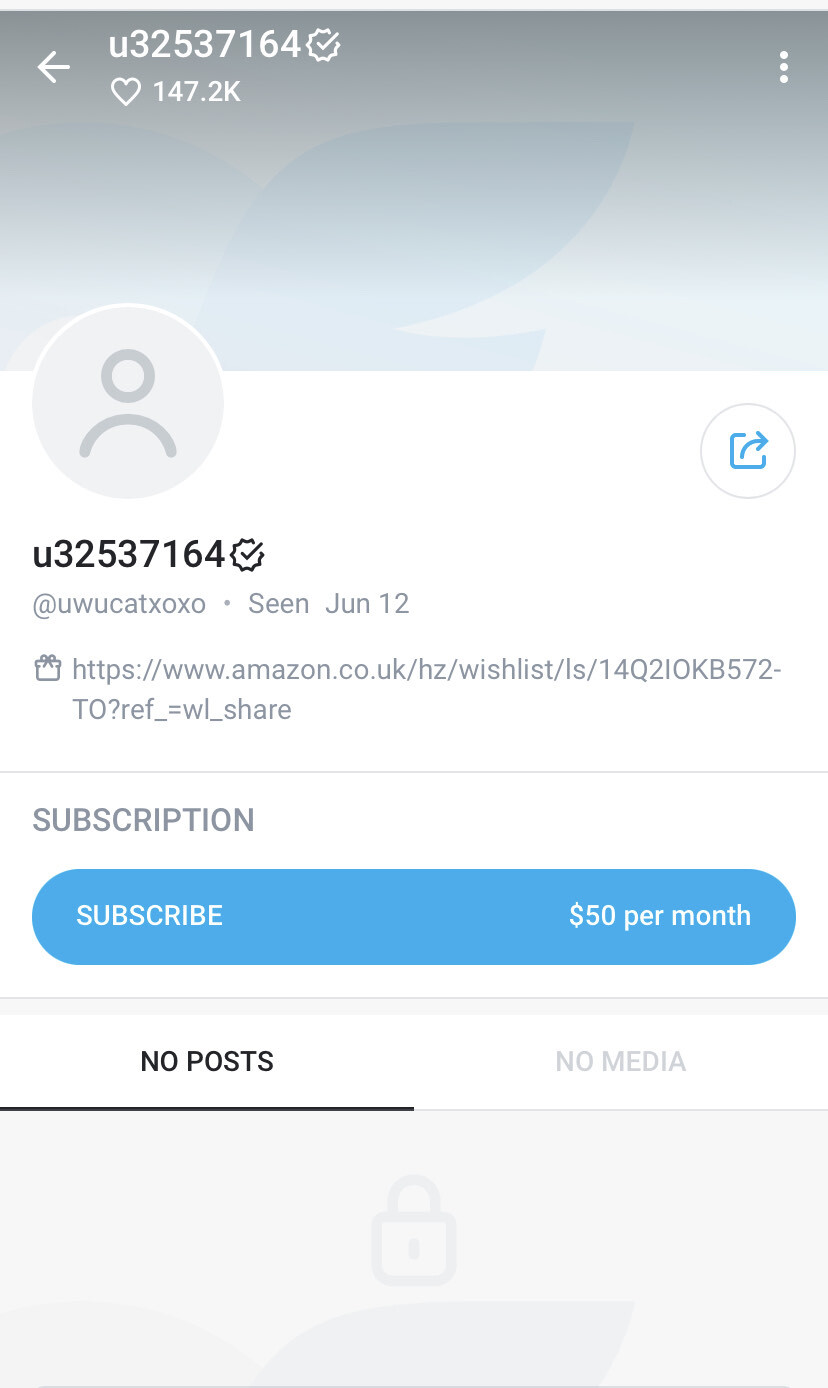View the profile avatar picture
The image size is (828, 1388).
(x=128, y=403)
